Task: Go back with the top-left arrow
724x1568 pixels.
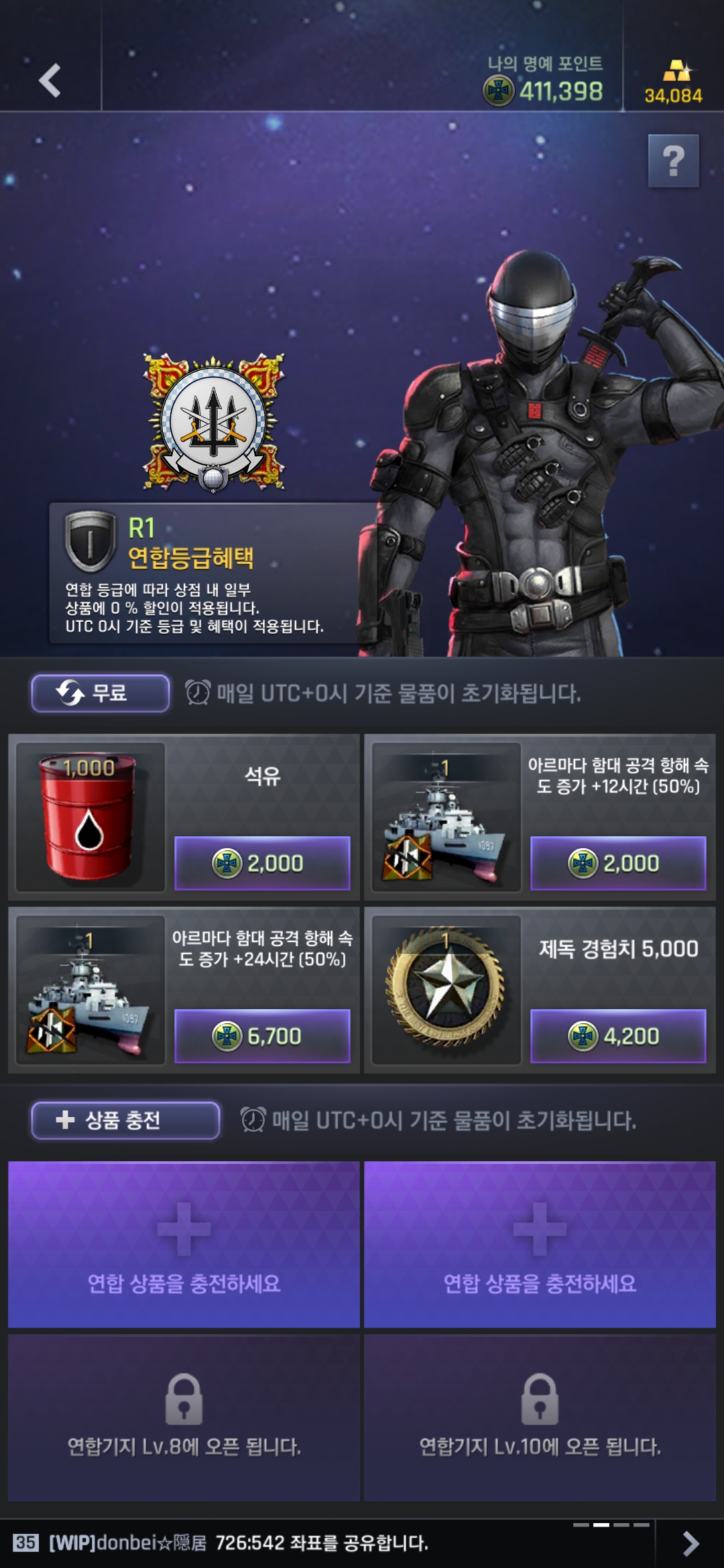Action: [x=50, y=80]
